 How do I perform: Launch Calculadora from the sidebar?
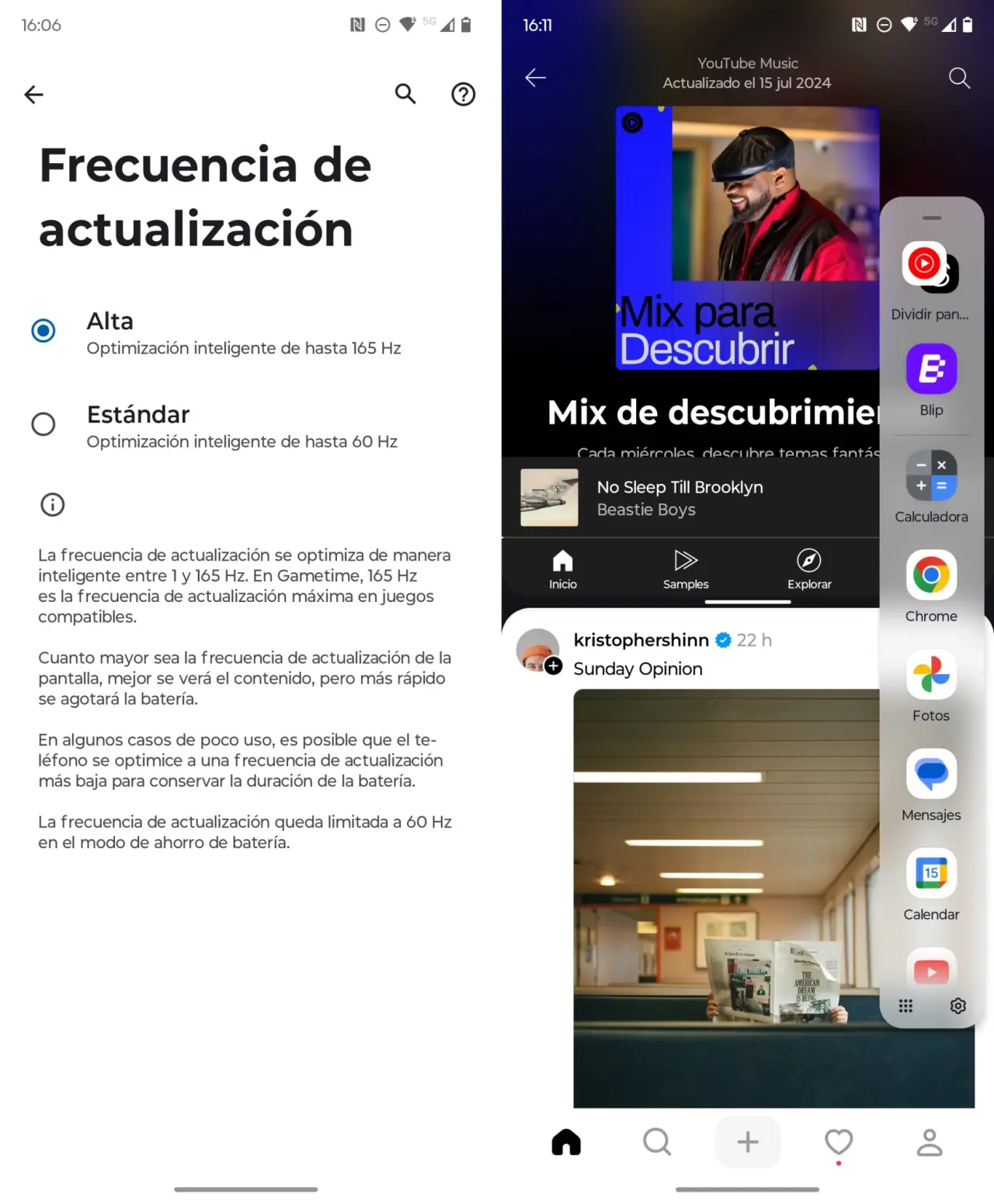[x=931, y=475]
